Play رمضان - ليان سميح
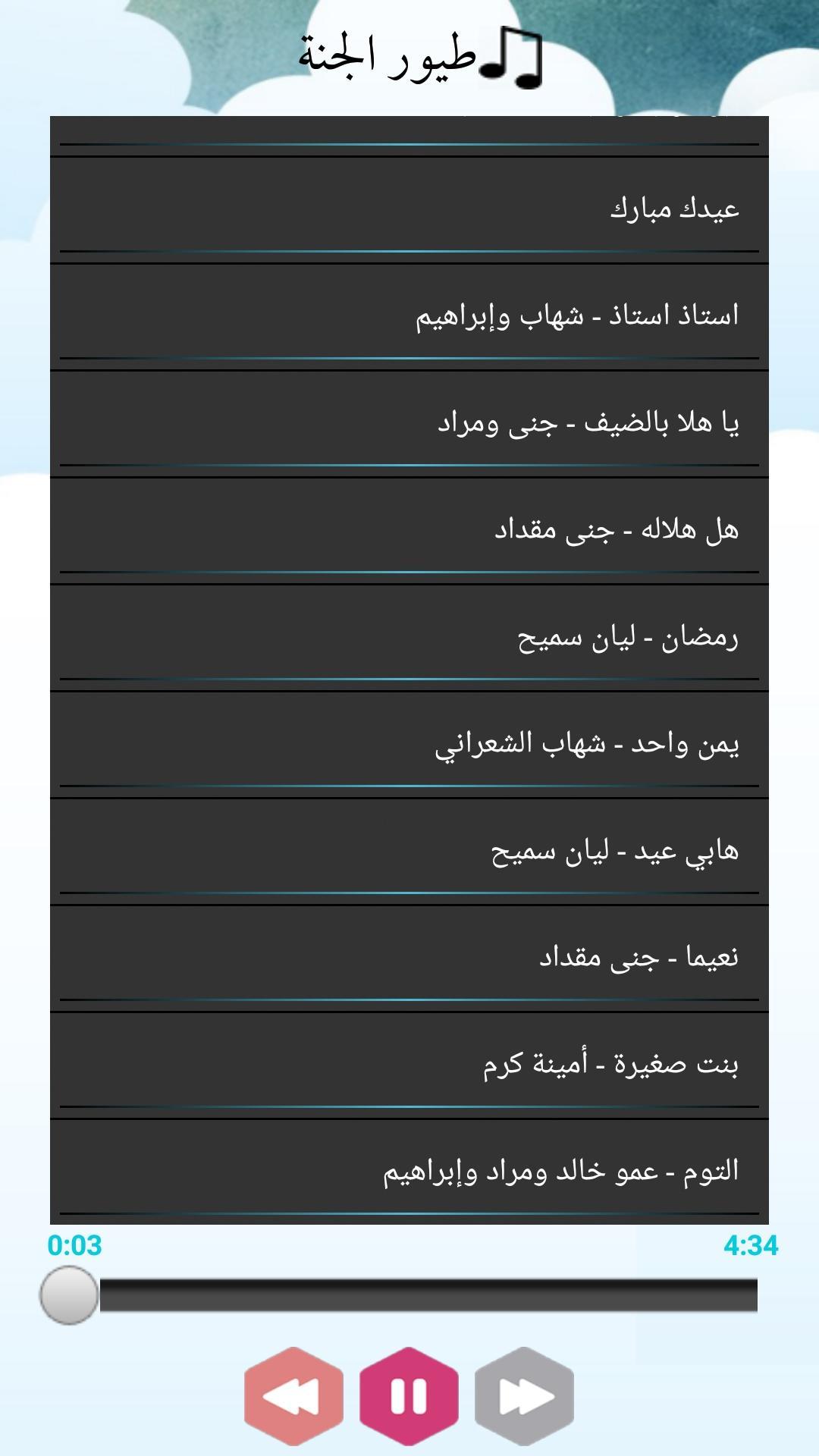This screenshot has width=819, height=1456. coord(409,637)
